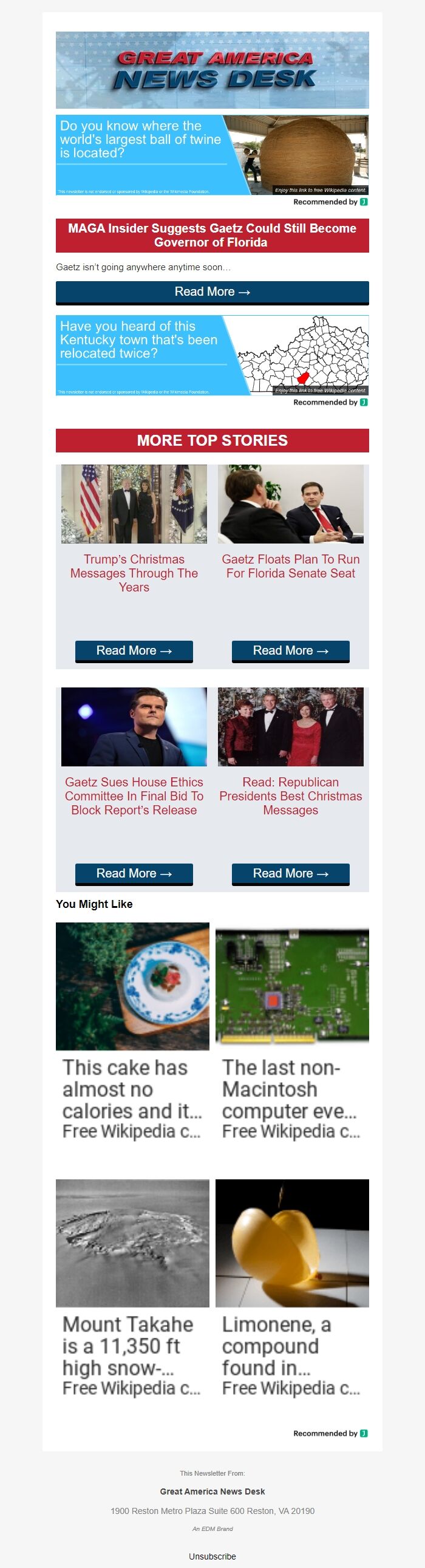Read More on the Gaetz Senate Seat story
The height and width of the screenshot is (1568, 425).
coord(290,650)
